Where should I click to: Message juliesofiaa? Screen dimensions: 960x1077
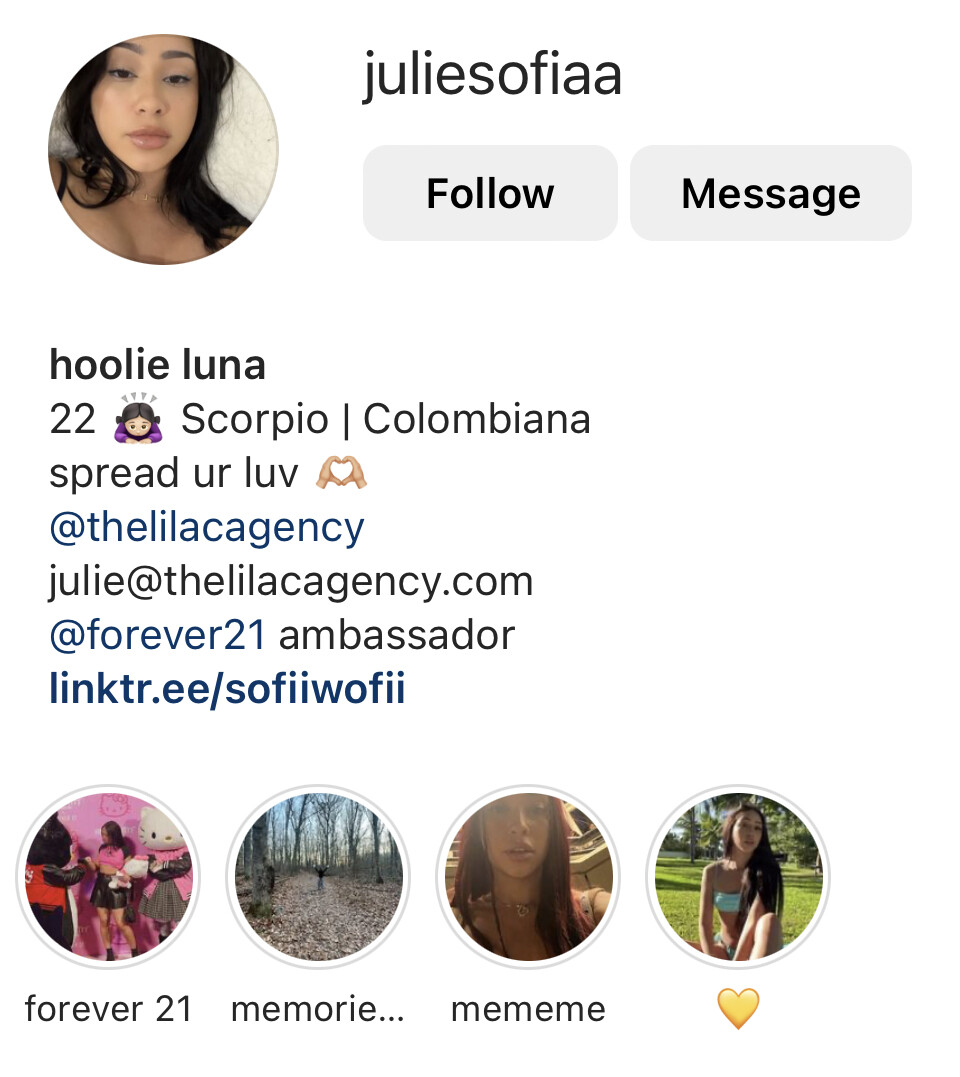(770, 193)
